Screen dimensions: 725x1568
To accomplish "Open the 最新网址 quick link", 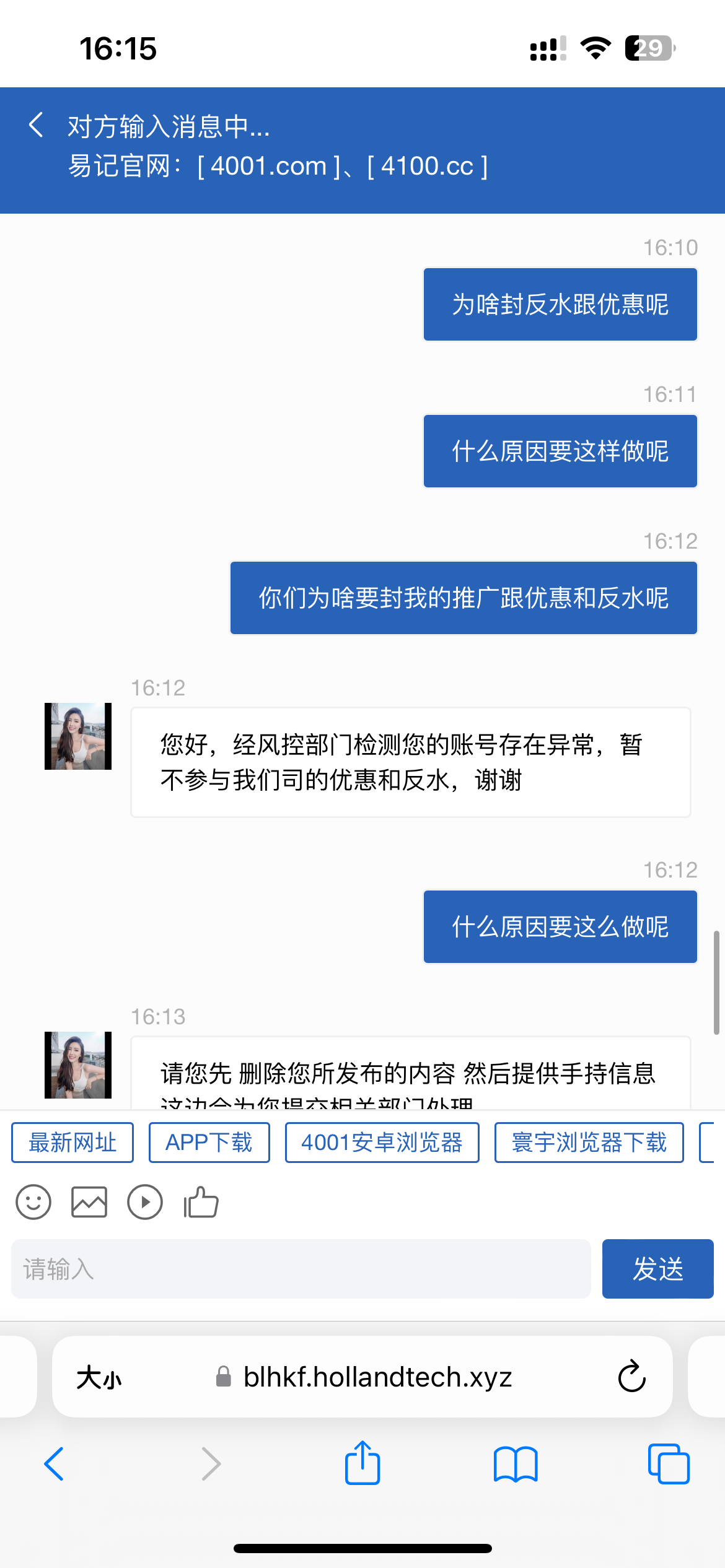I will point(72,1143).
